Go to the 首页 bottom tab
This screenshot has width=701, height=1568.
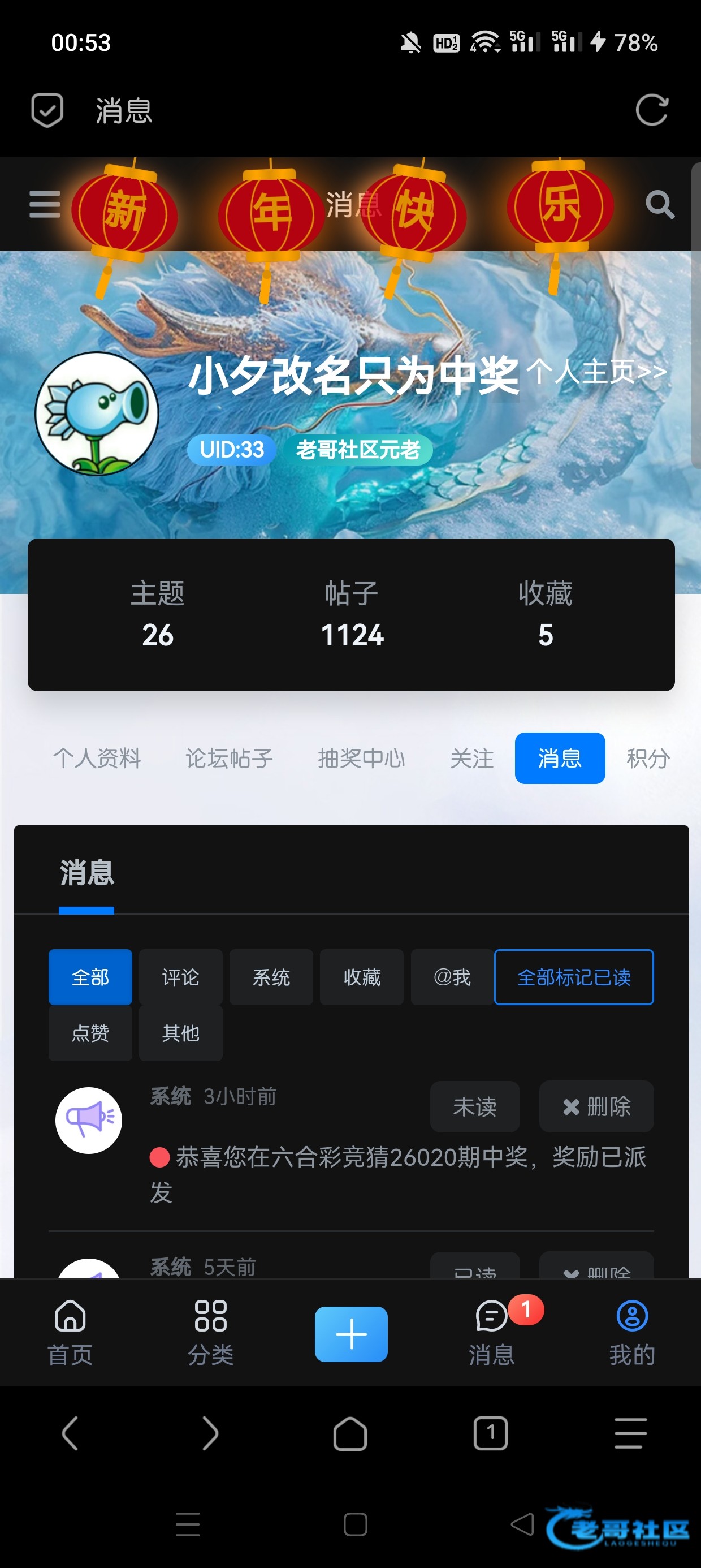coord(70,1333)
